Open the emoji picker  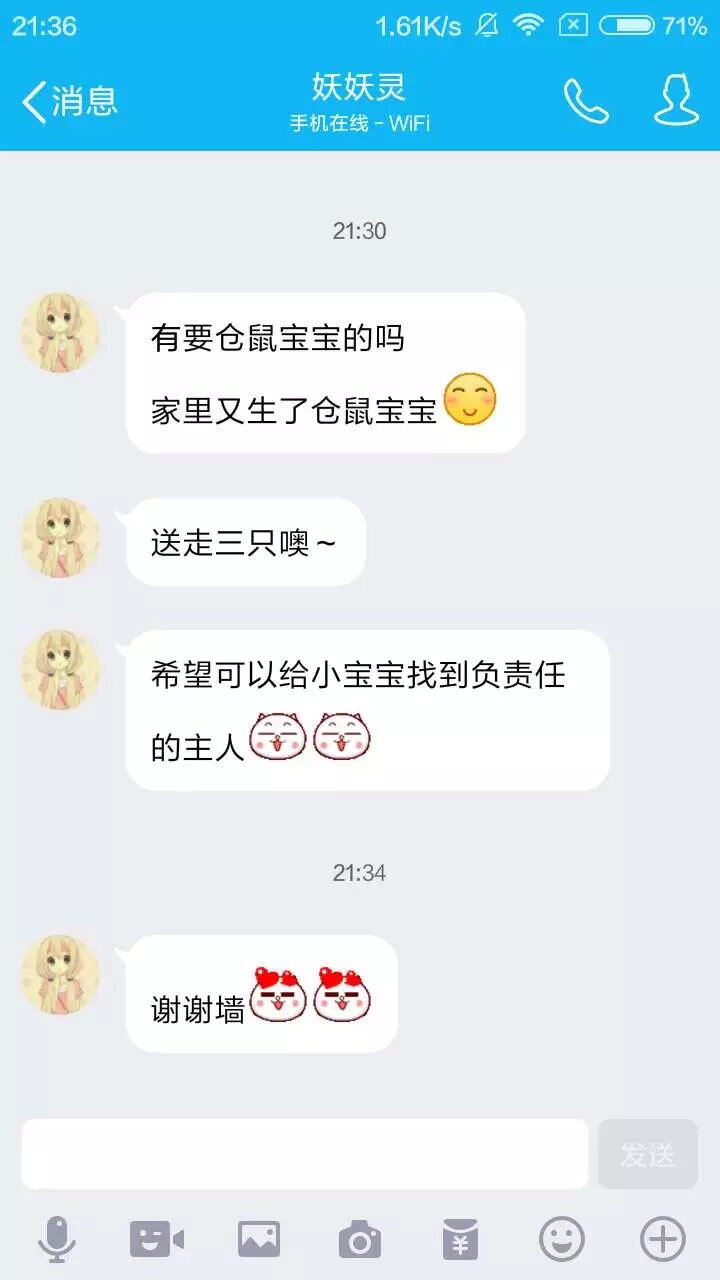click(562, 1240)
